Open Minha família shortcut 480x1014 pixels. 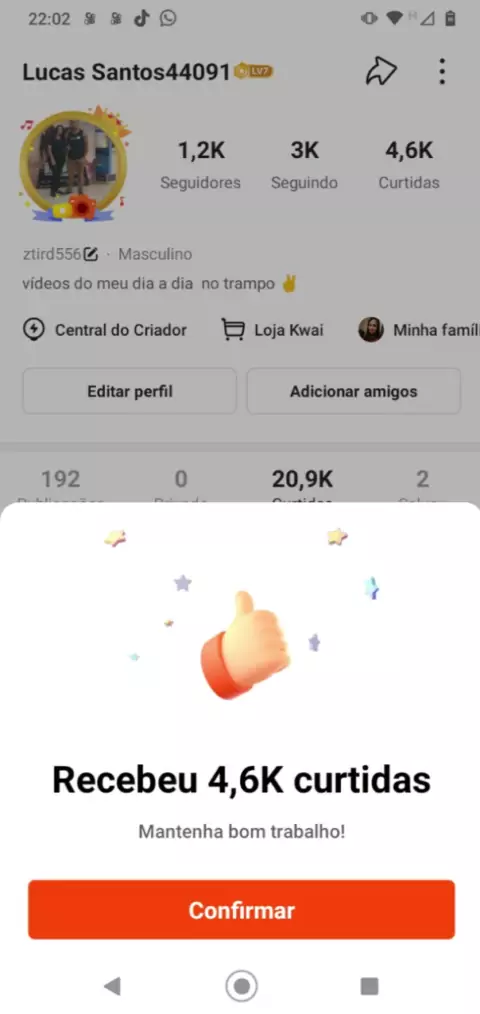[x=419, y=330]
